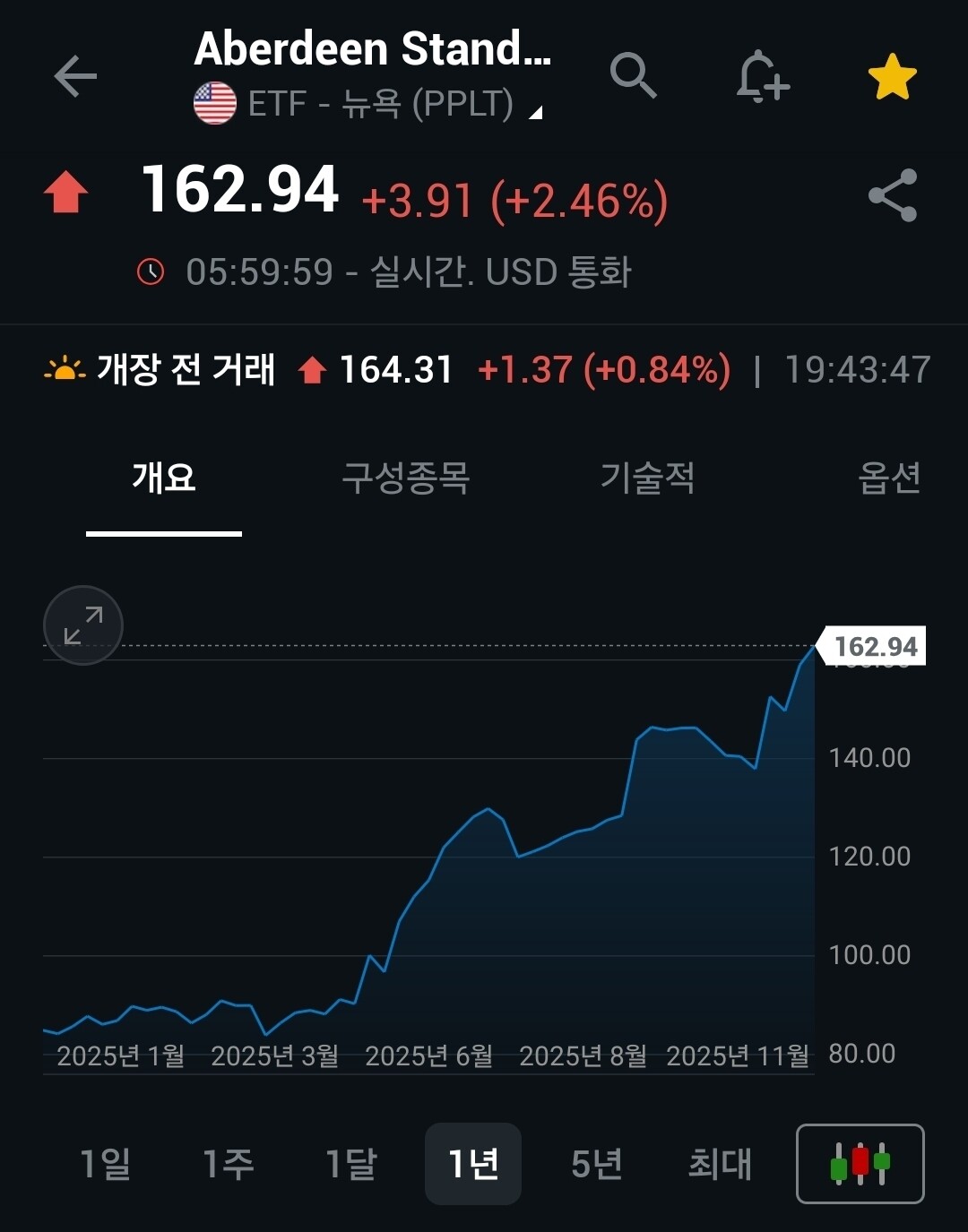The height and width of the screenshot is (1232, 968).
Task: View the 5년 chart range
Action: (x=596, y=1164)
